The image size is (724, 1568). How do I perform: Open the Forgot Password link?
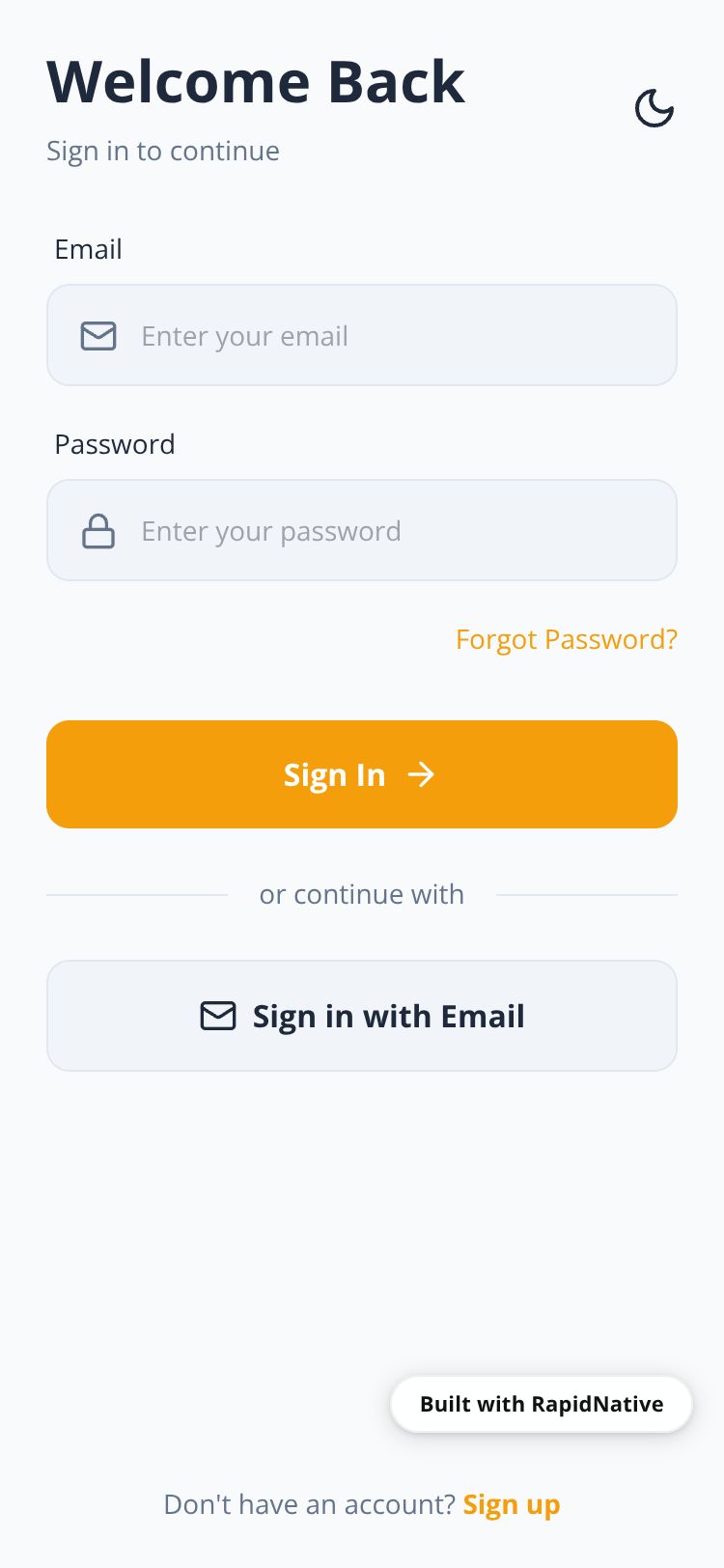pyautogui.click(x=566, y=639)
